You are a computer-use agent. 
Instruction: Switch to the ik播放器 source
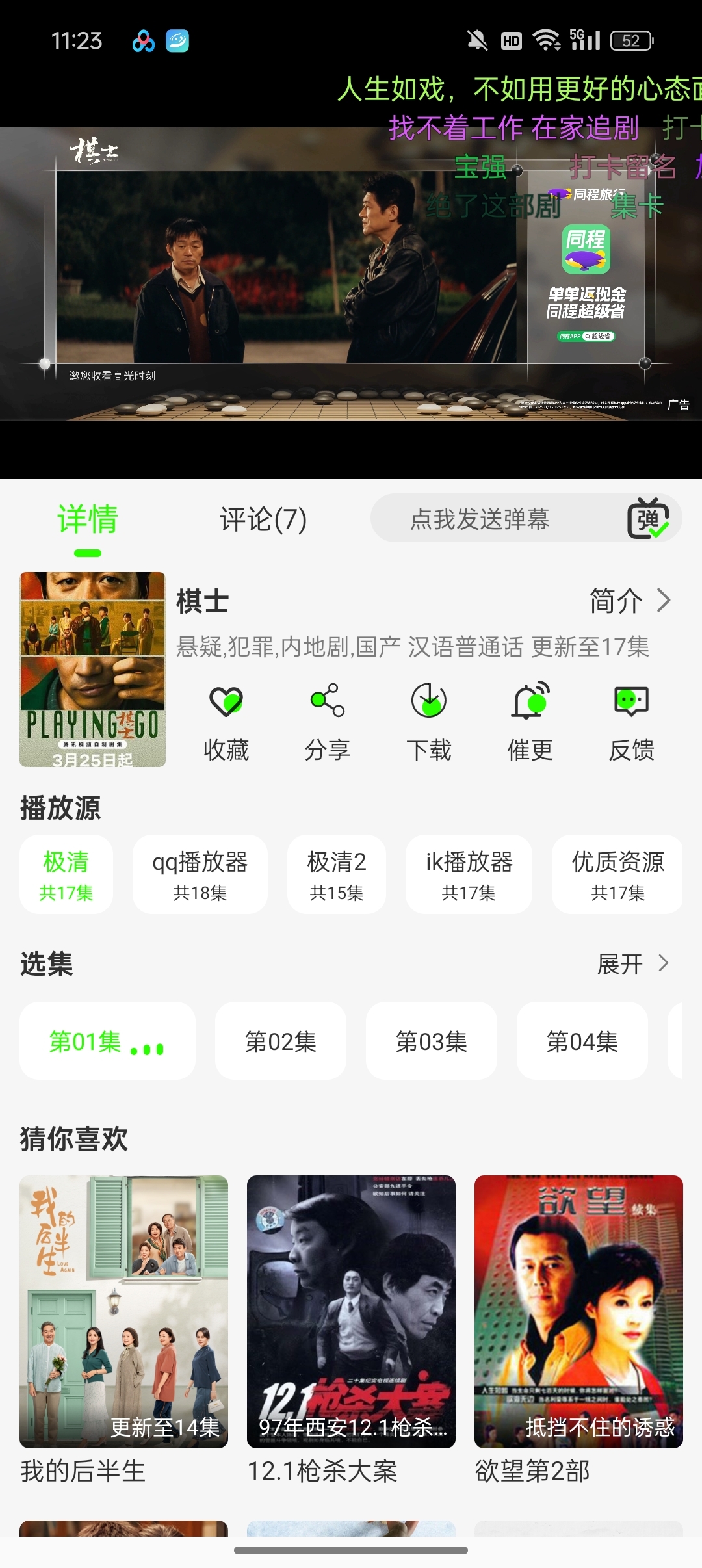(x=469, y=874)
